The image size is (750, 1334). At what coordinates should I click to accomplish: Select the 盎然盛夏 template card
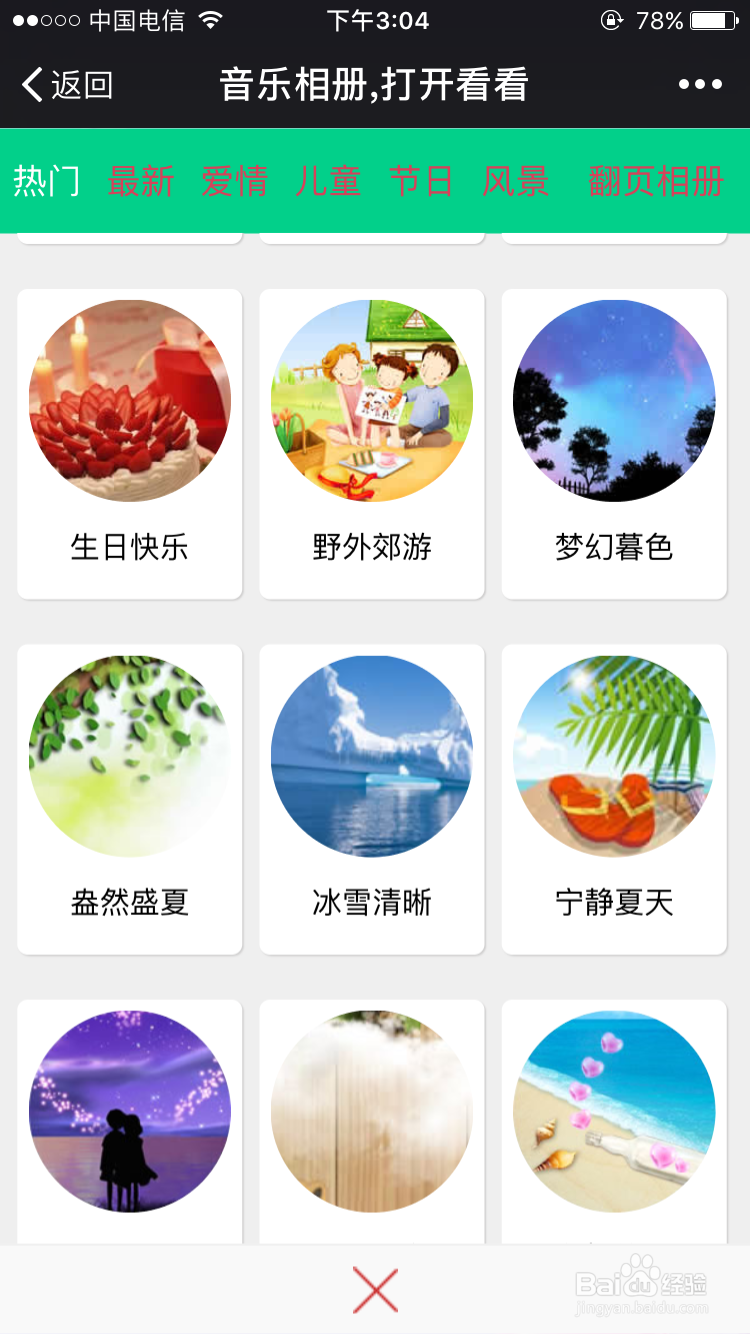[x=130, y=798]
